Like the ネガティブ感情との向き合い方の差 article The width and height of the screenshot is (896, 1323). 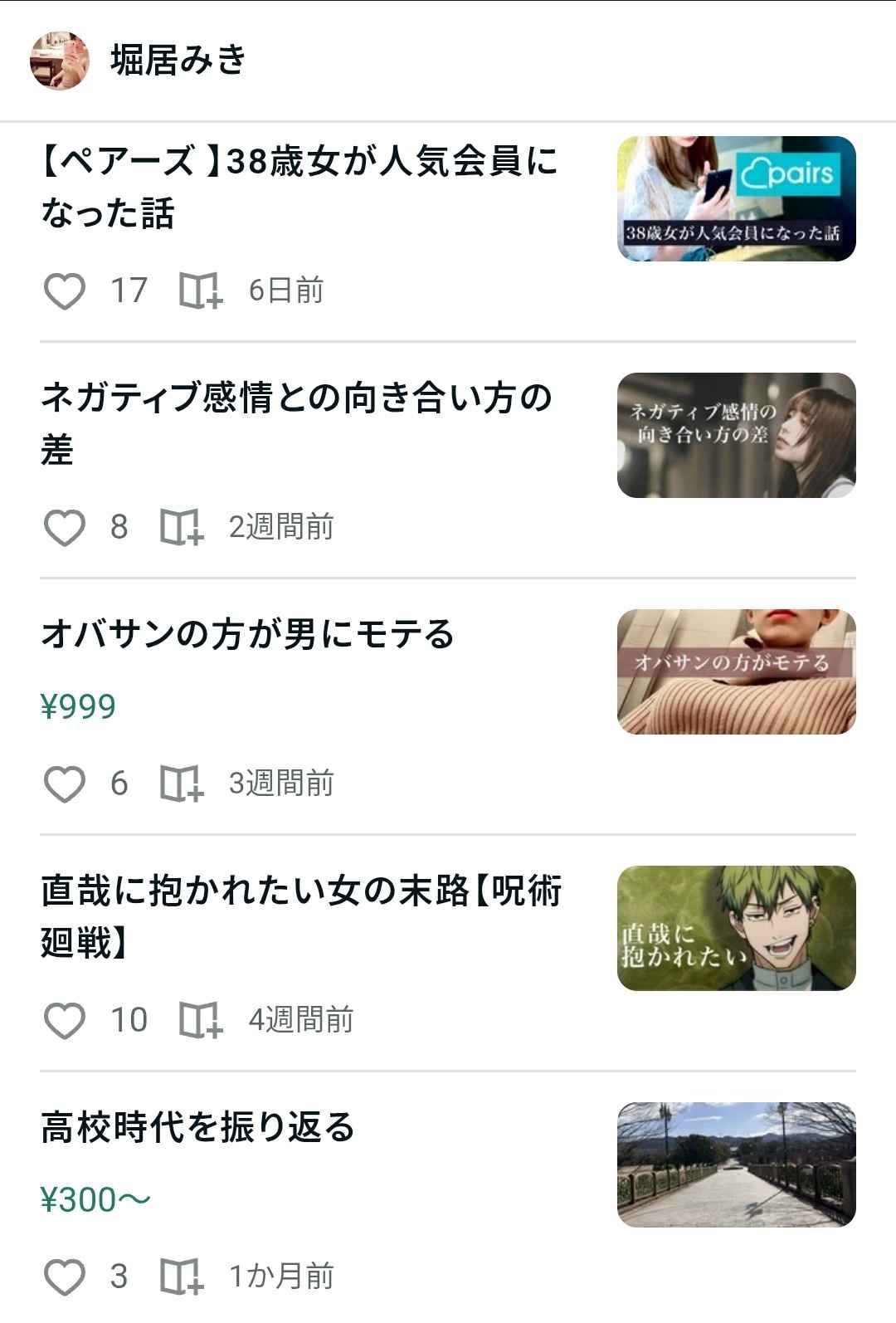tap(64, 528)
